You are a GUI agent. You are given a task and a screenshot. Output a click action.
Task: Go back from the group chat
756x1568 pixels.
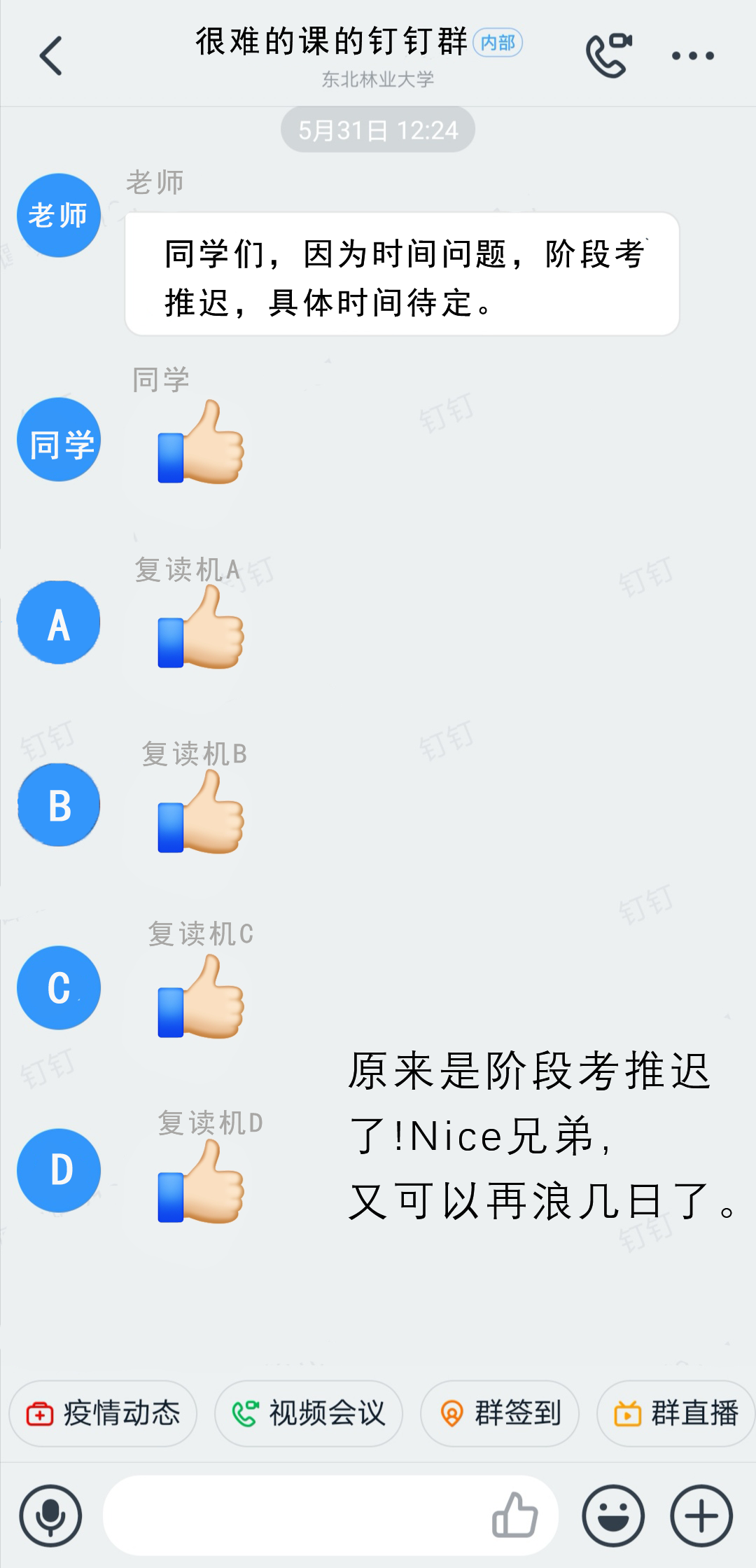(x=51, y=56)
